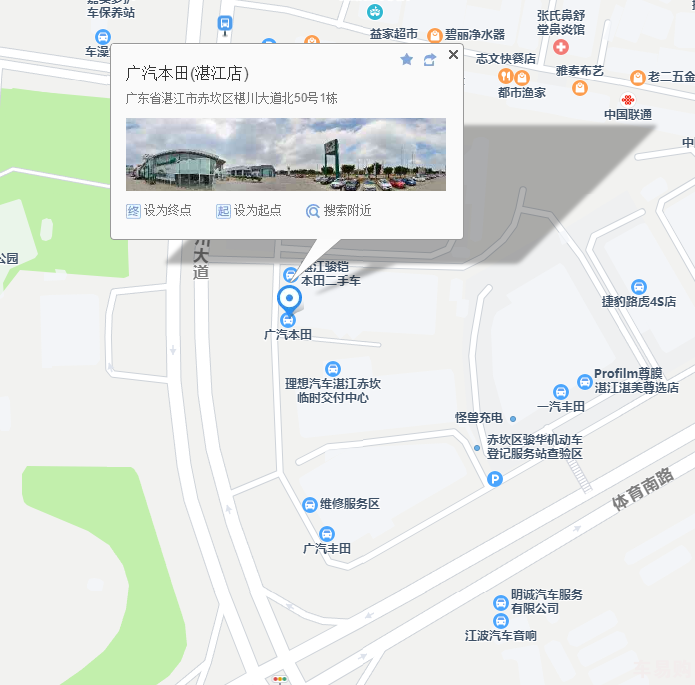Search nearby places (搜索附近)

338,211
